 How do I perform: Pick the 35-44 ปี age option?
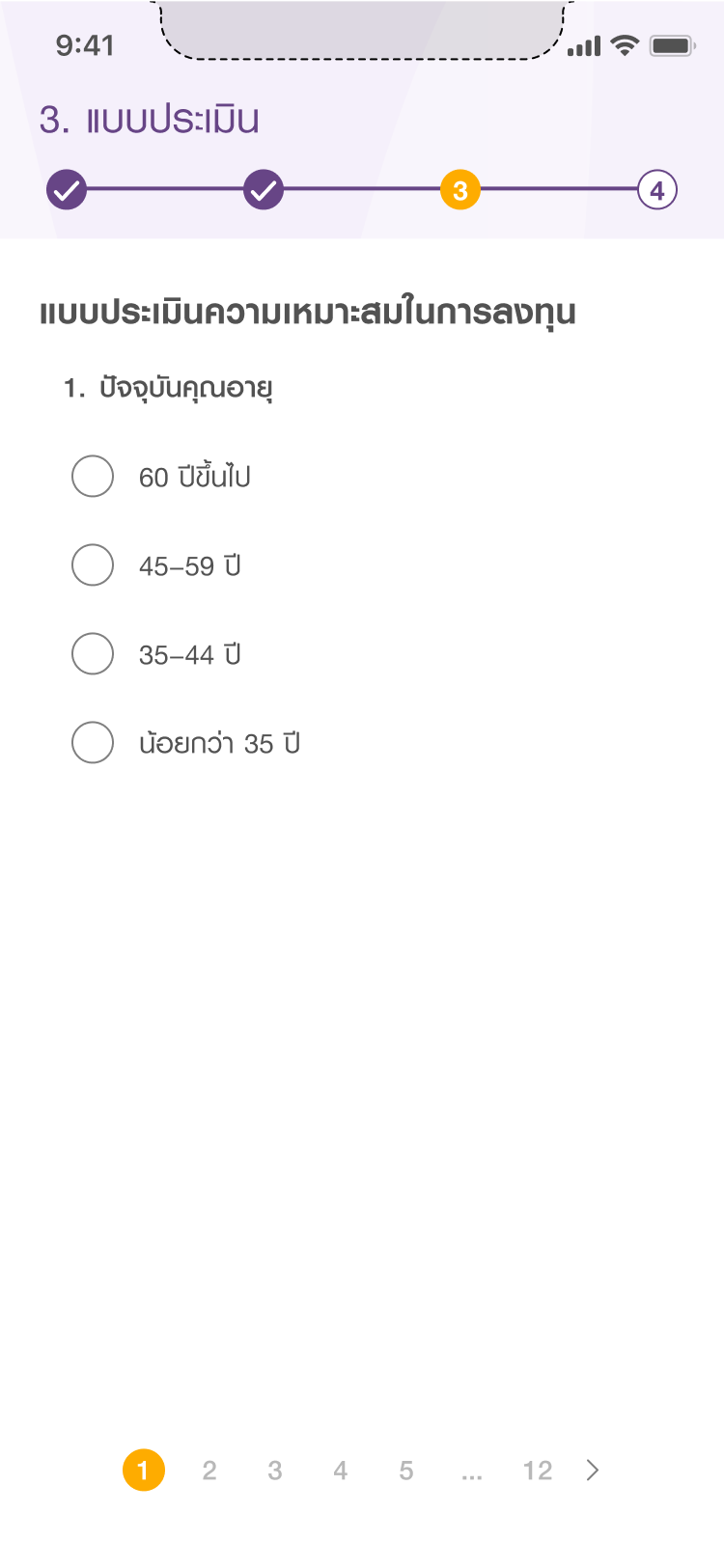click(x=93, y=654)
